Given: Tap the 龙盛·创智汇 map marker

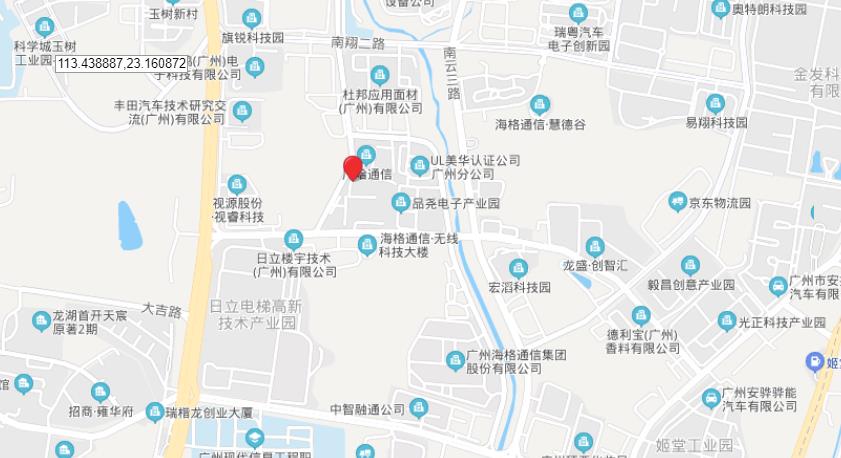Looking at the screenshot, I should click(595, 246).
